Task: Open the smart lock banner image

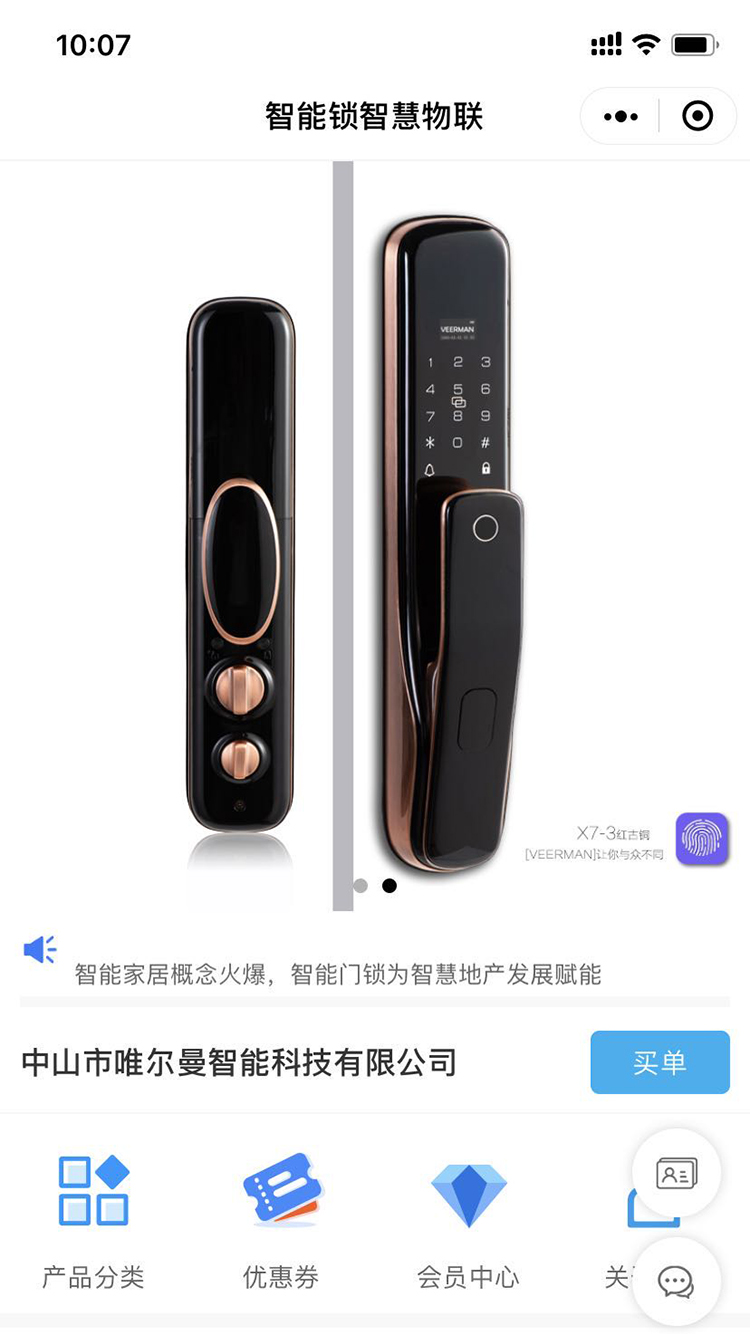Action: (375, 535)
